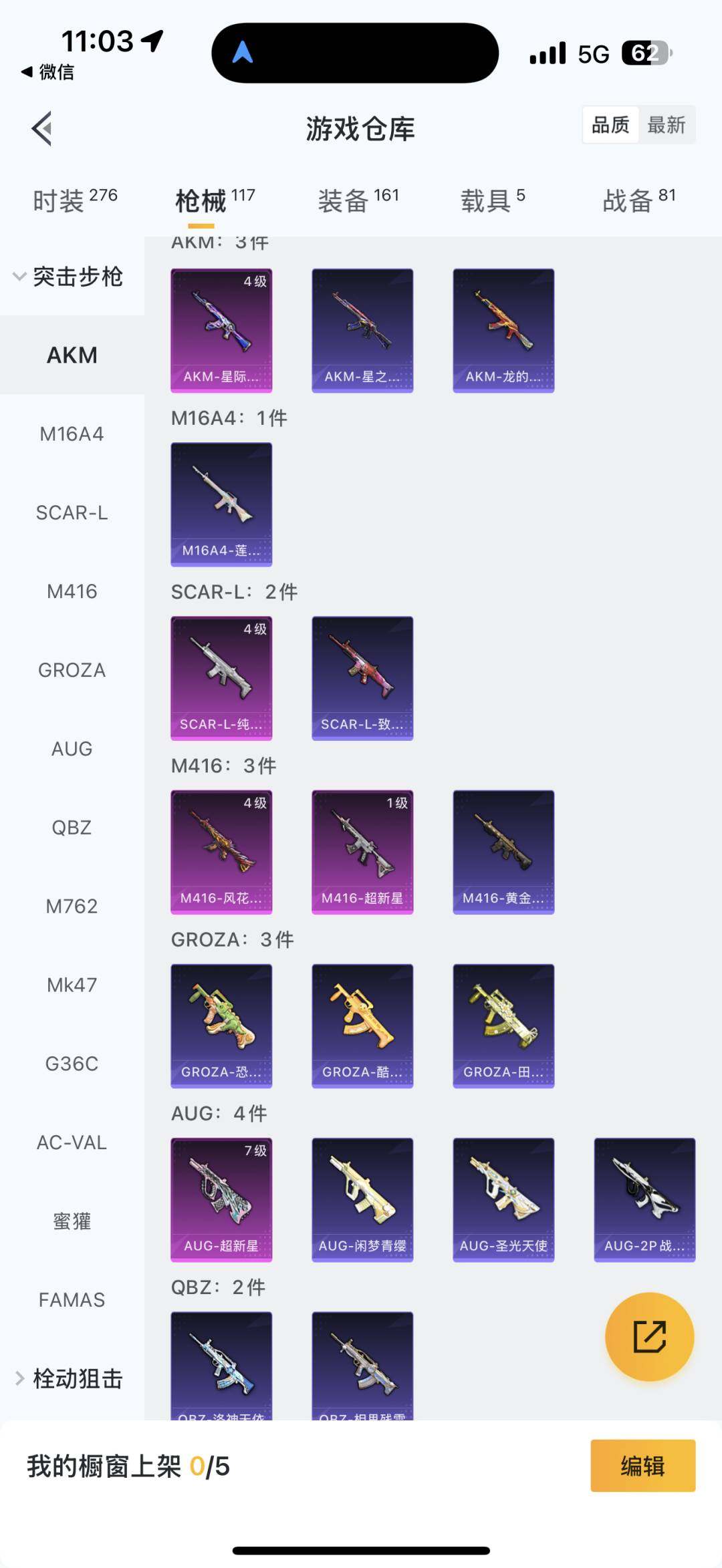Open the AKM-星际 skin tile
The height and width of the screenshot is (1568, 722).
pos(221,330)
